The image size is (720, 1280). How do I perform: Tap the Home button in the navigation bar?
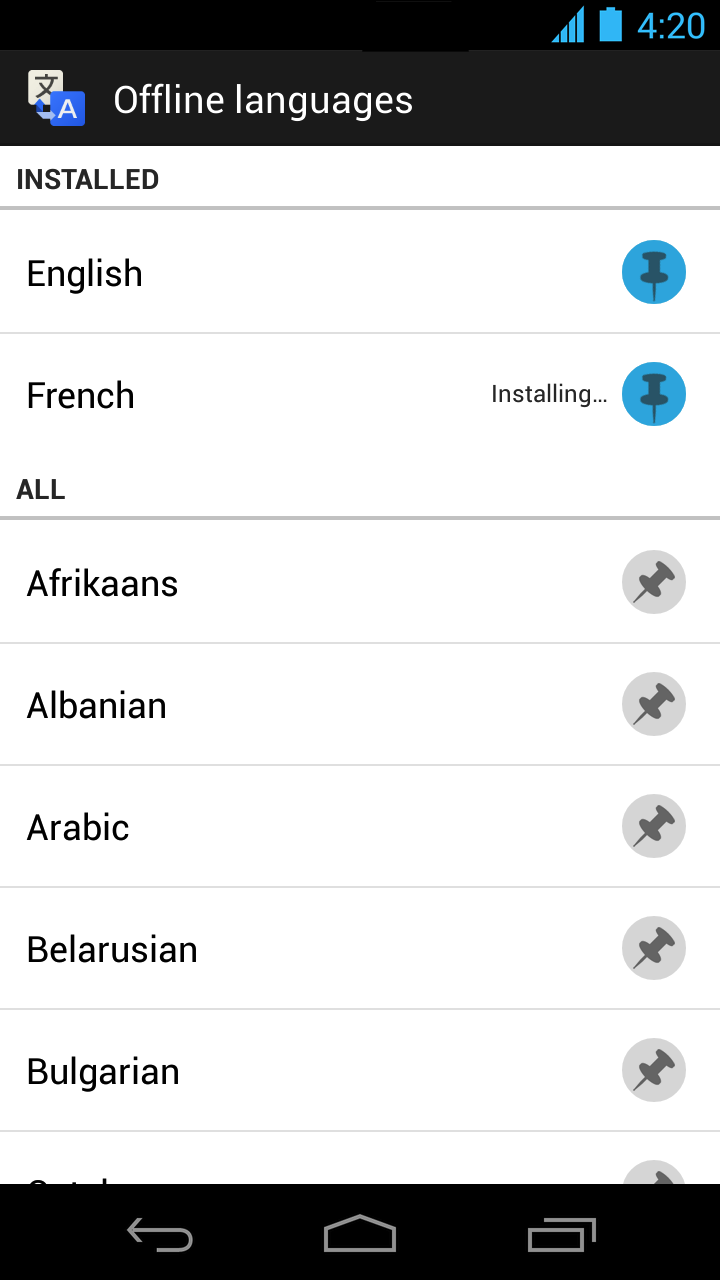(360, 1233)
